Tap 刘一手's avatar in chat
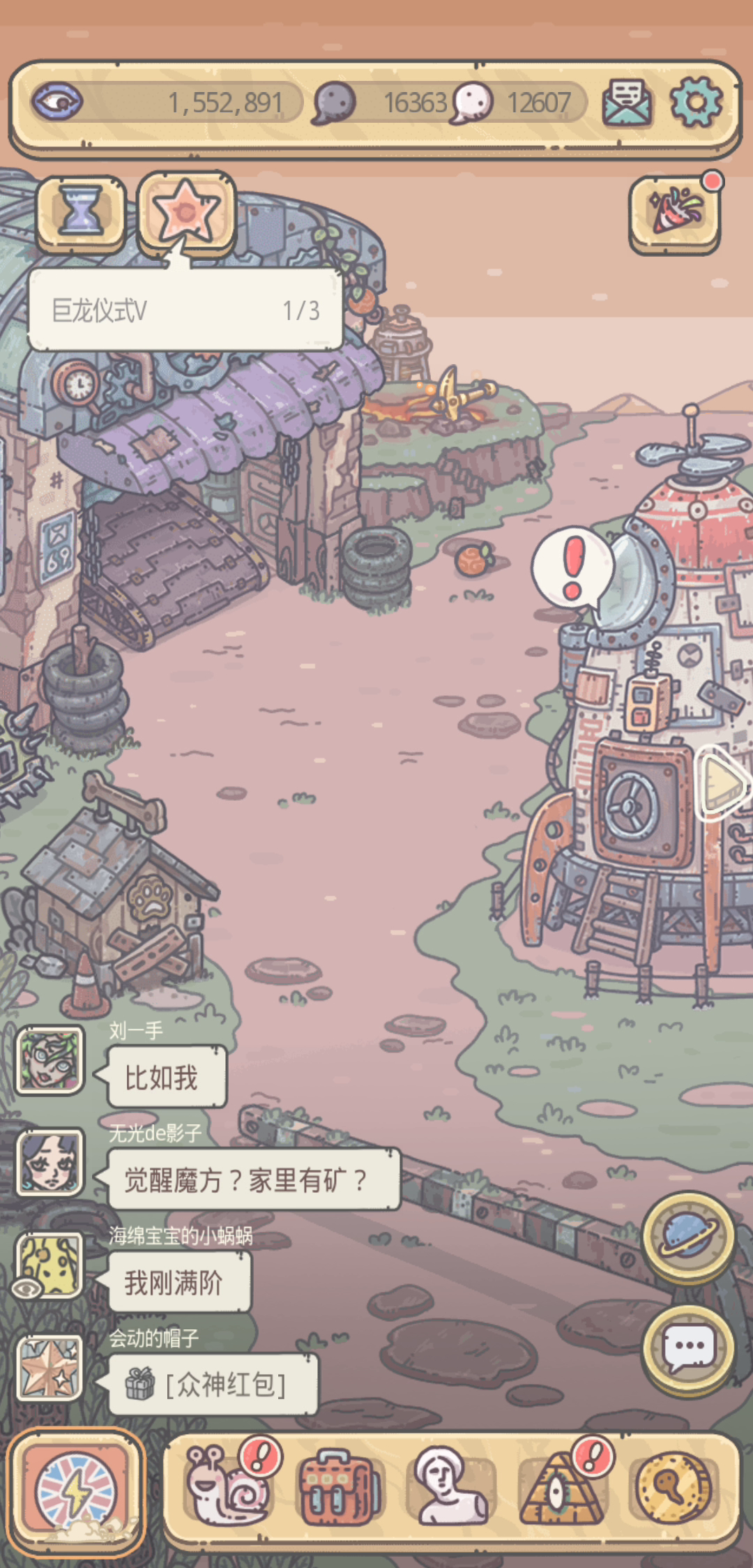 point(50,1060)
